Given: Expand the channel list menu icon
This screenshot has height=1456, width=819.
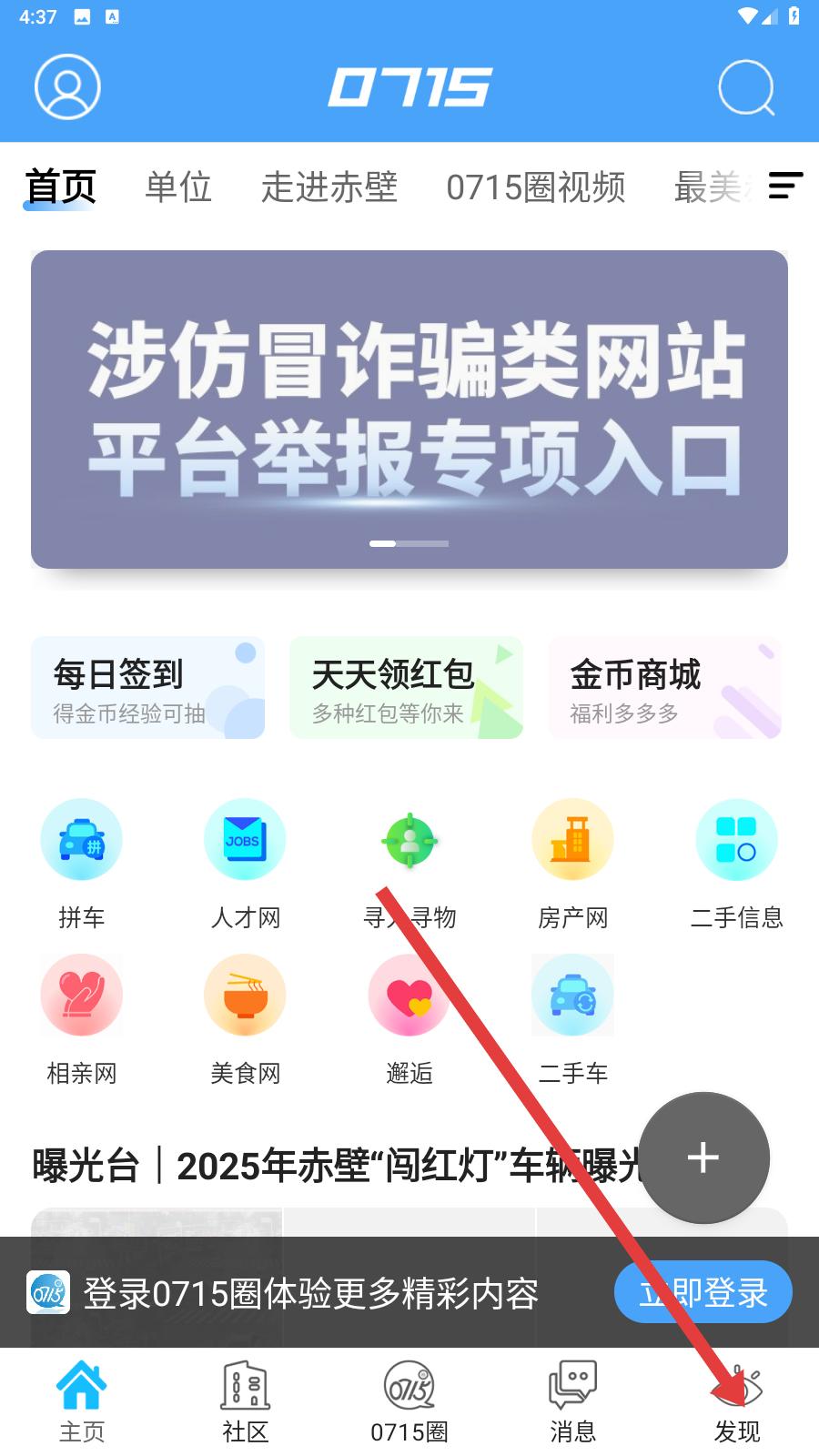Looking at the screenshot, I should [x=785, y=186].
